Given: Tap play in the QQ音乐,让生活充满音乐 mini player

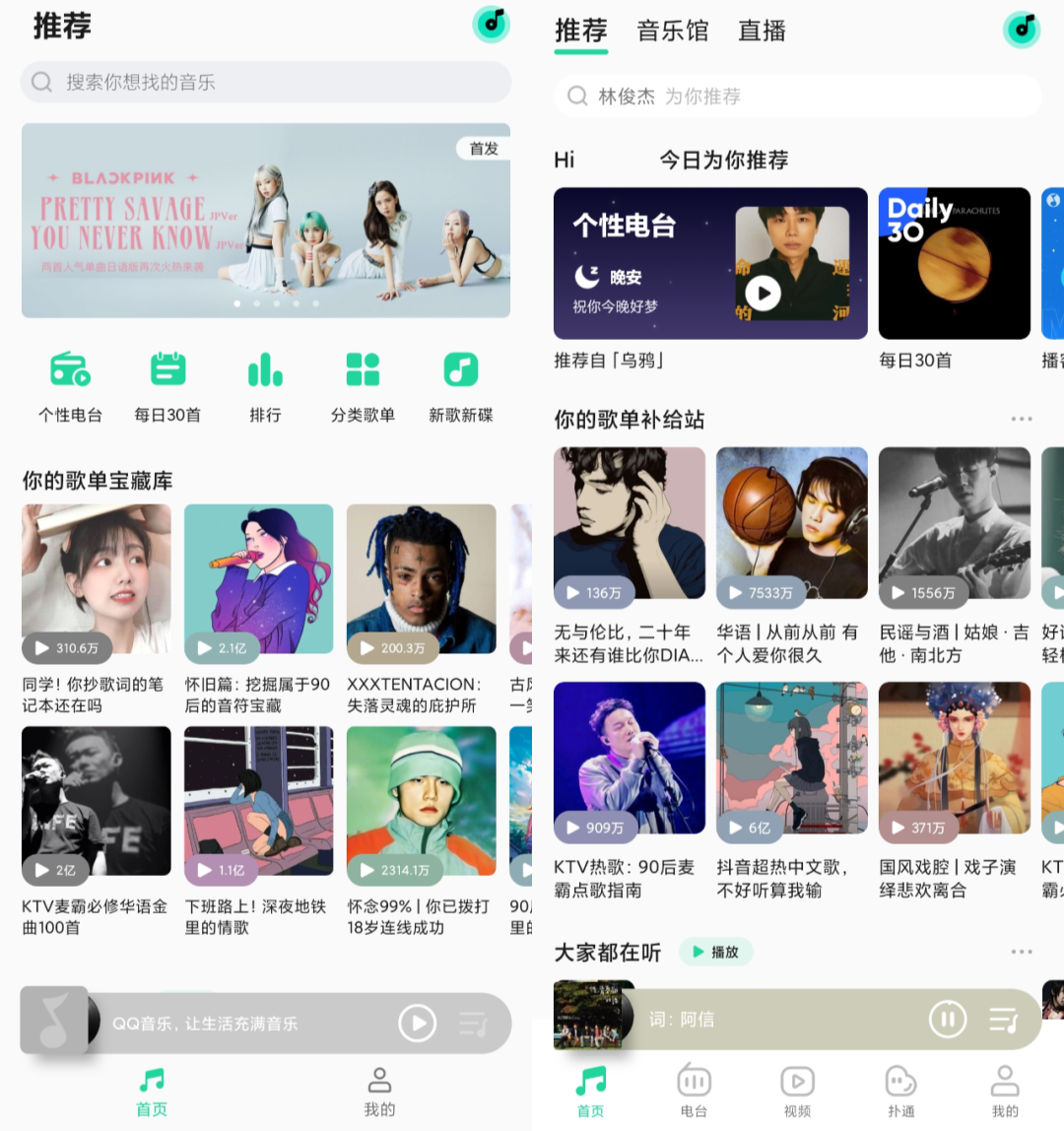Looking at the screenshot, I should (417, 1024).
